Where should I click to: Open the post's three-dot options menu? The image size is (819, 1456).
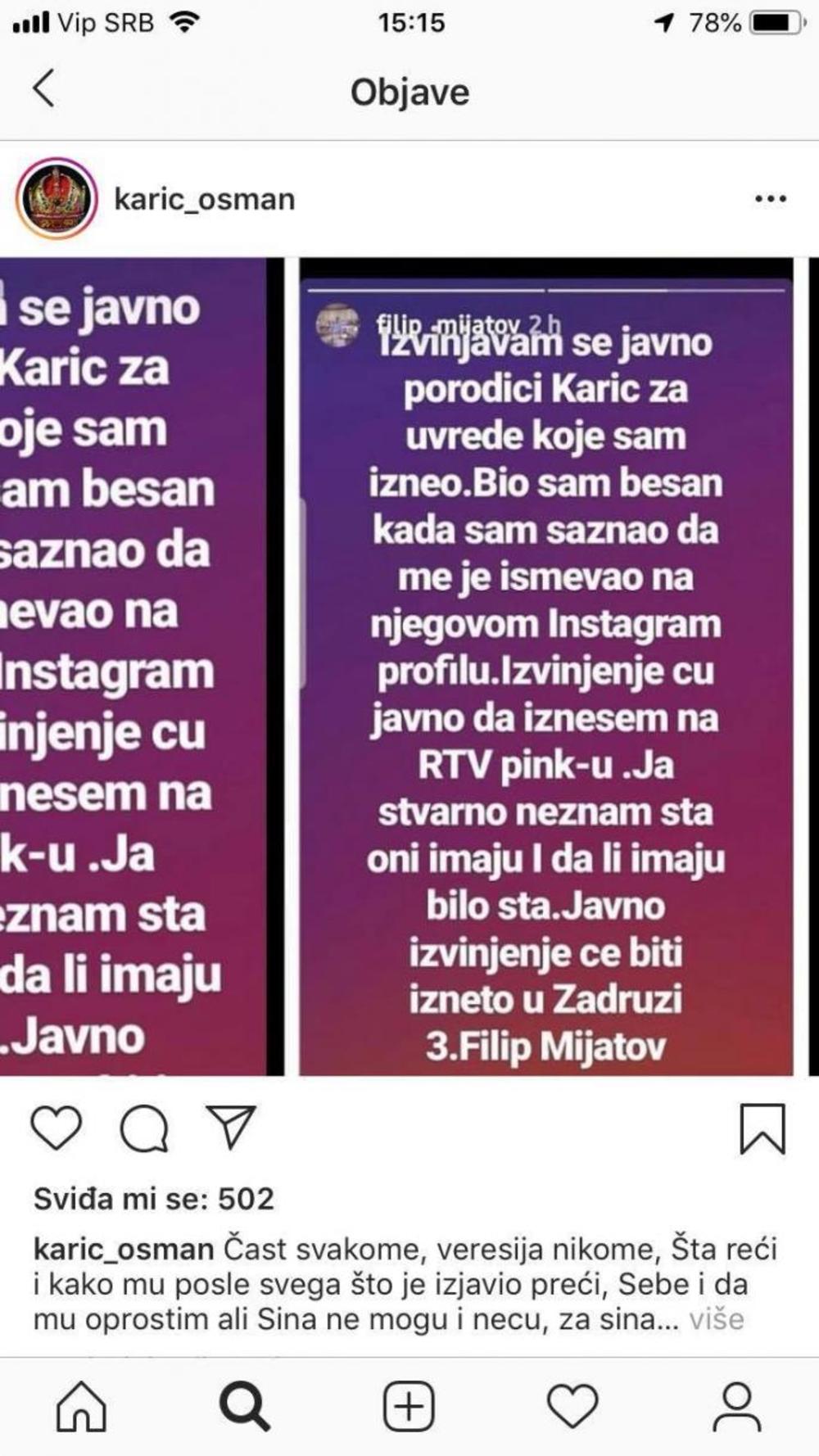point(770,199)
